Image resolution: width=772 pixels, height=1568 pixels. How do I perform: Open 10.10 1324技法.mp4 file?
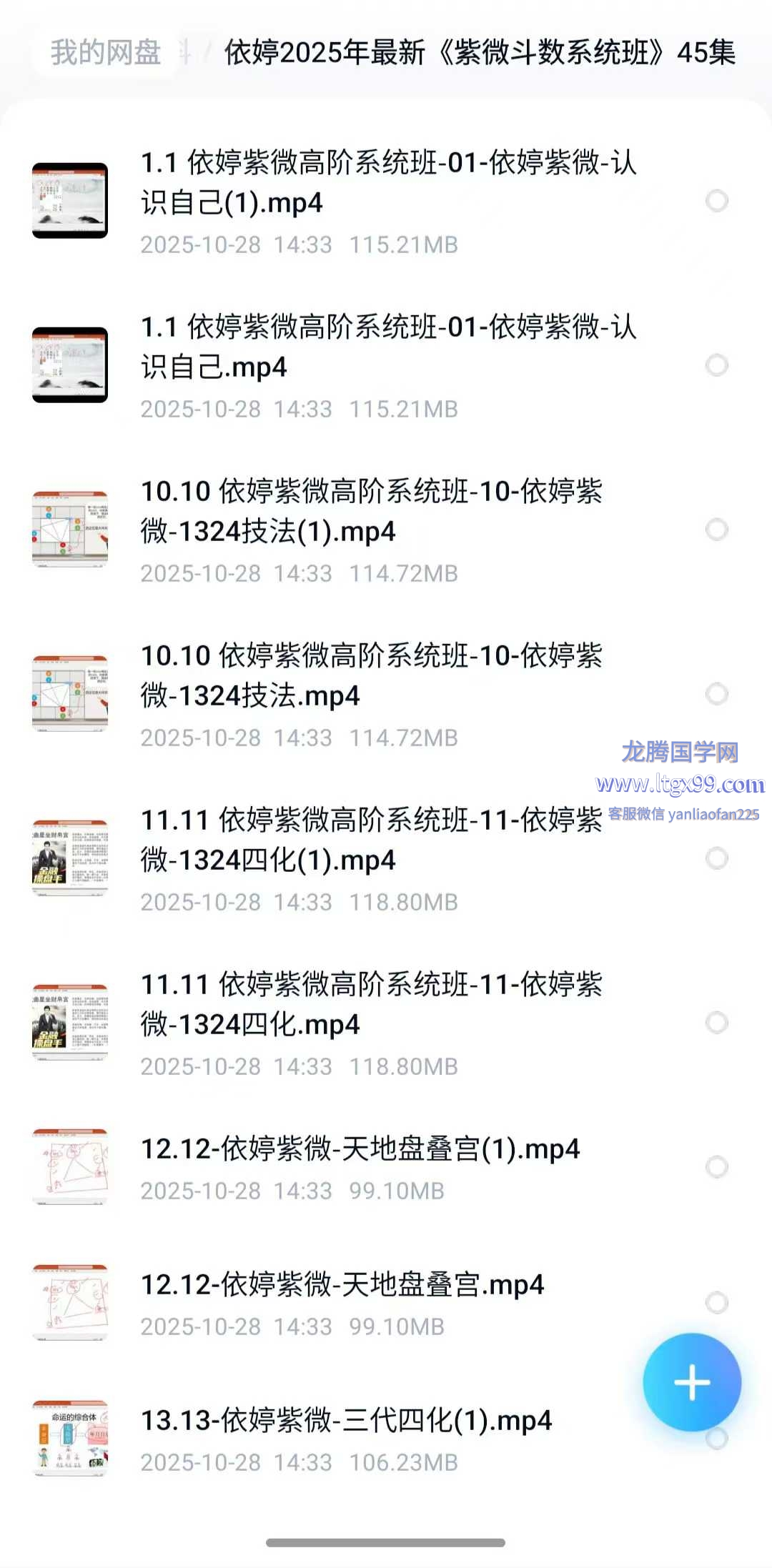pyautogui.click(x=372, y=676)
